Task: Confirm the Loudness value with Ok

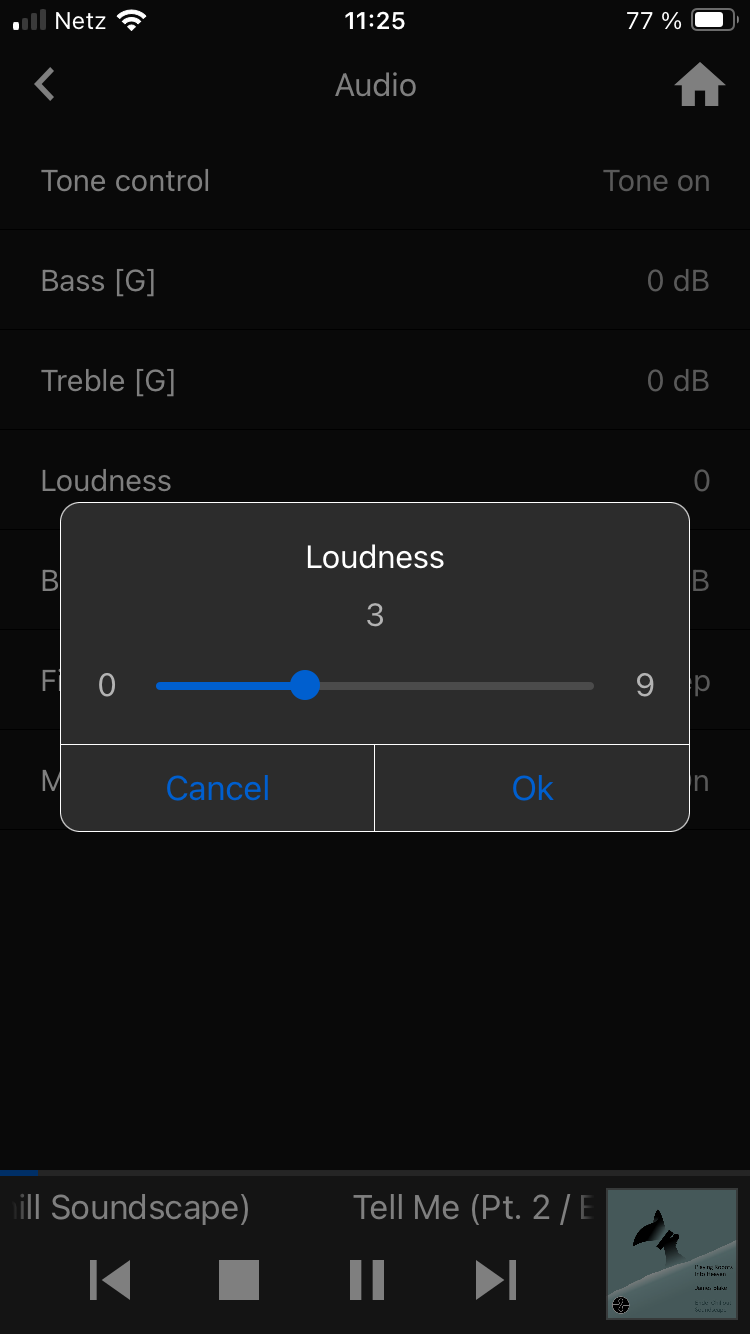Action: (532, 788)
